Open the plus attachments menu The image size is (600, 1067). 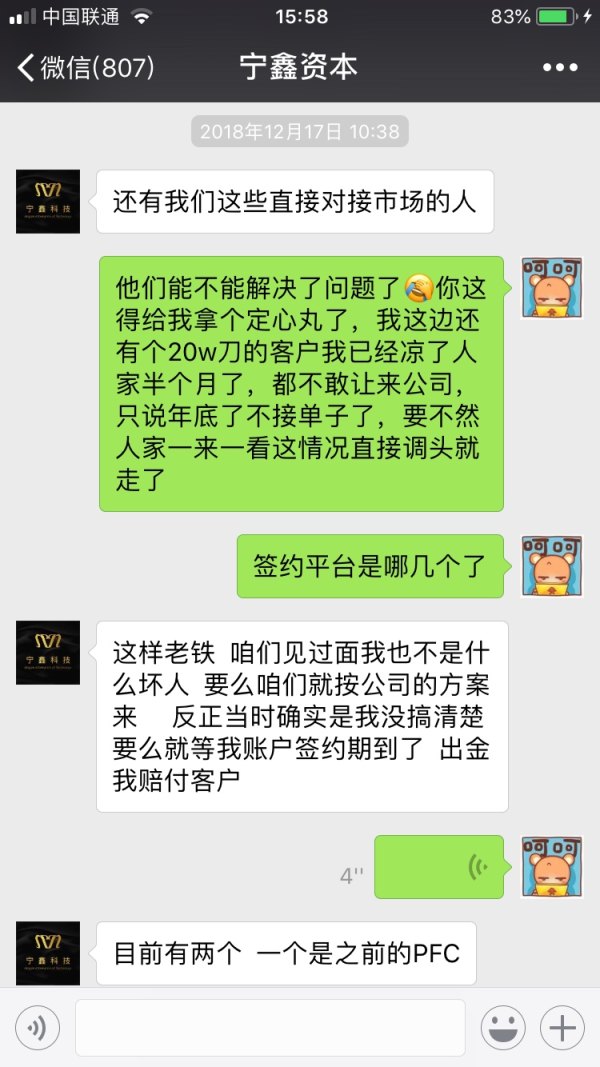(x=562, y=1027)
